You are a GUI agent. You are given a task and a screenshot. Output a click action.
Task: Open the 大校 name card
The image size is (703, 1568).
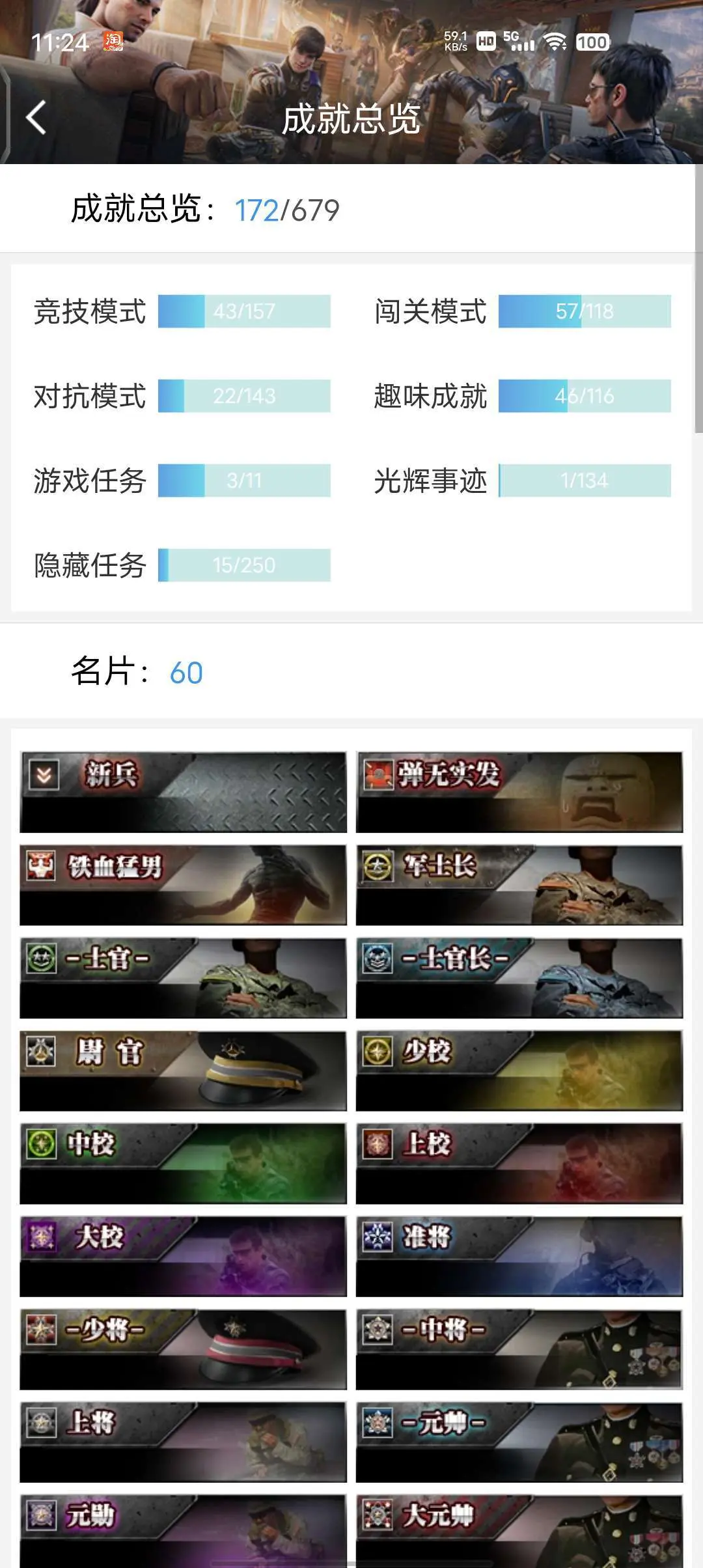click(x=183, y=1256)
